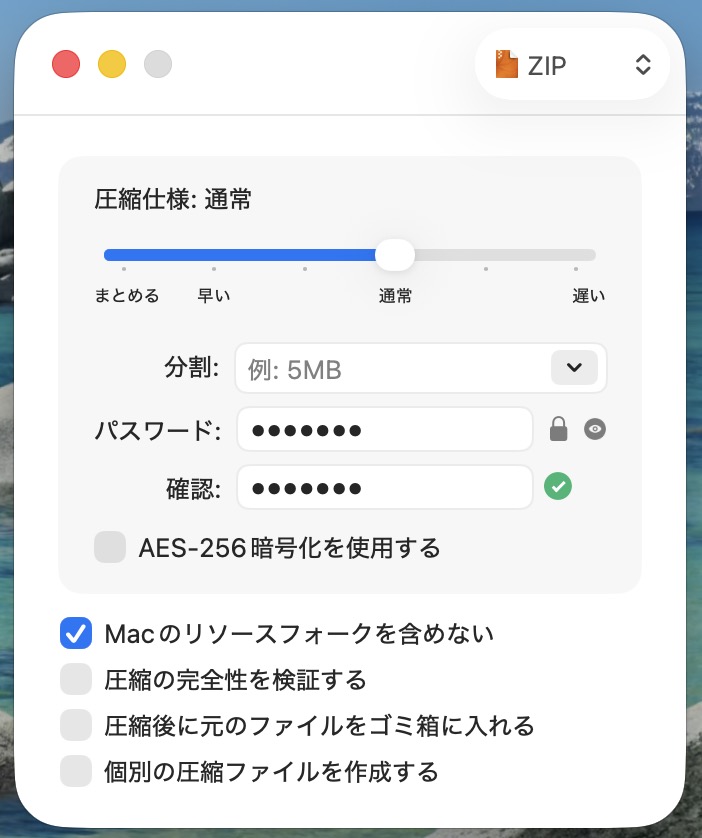Set compression slider to 遅い
Image resolution: width=702 pixels, height=838 pixels.
[576, 255]
